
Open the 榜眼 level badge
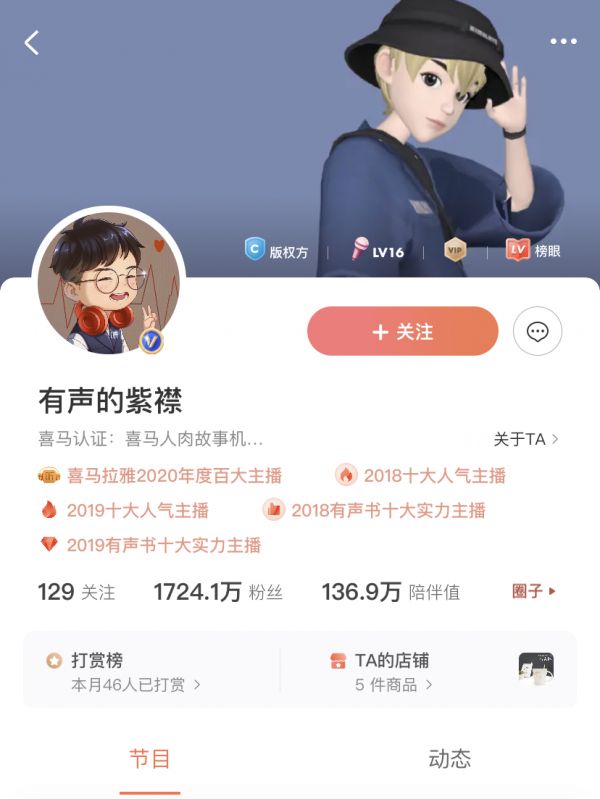point(531,250)
